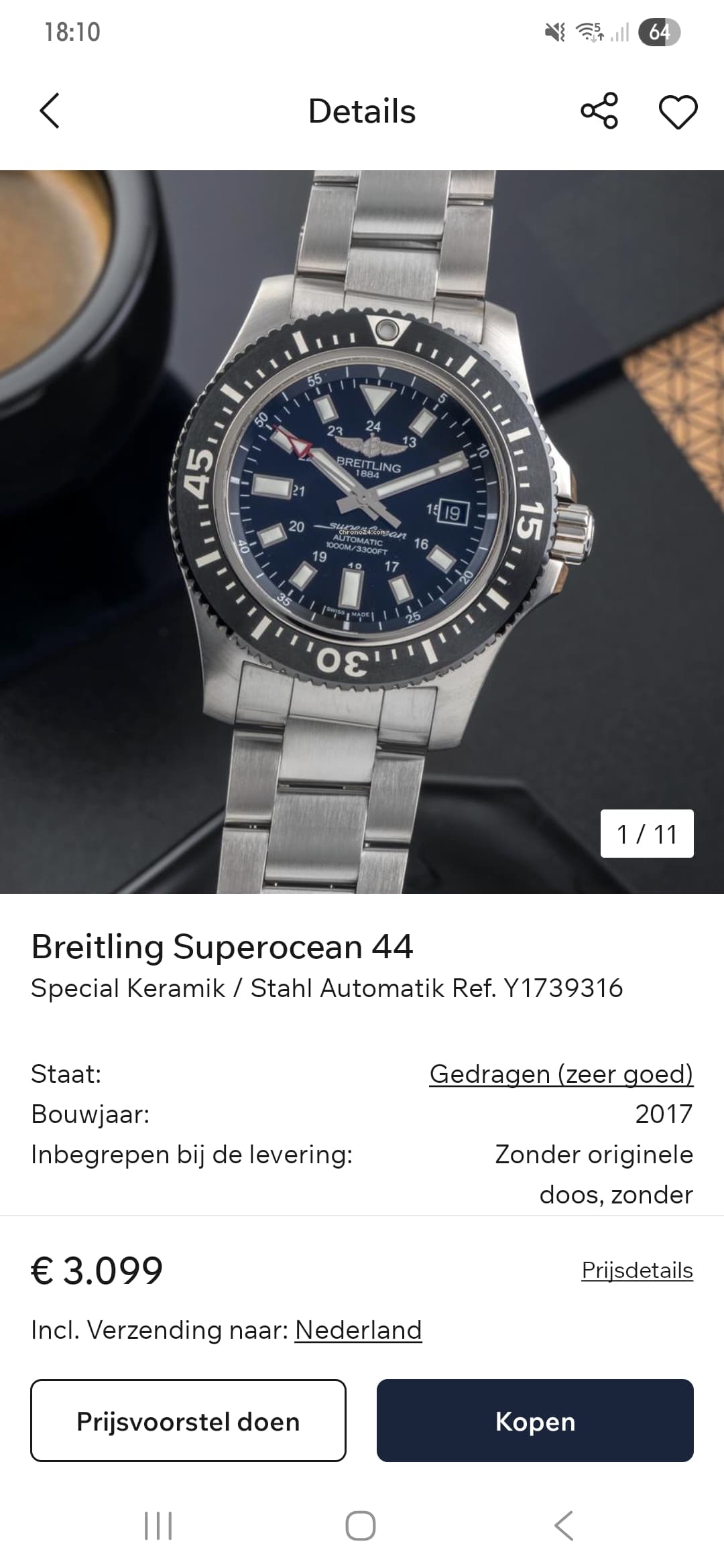Screen dimensions: 724x1568
Task: View Prijsdetails for the price
Action: [x=637, y=1270]
